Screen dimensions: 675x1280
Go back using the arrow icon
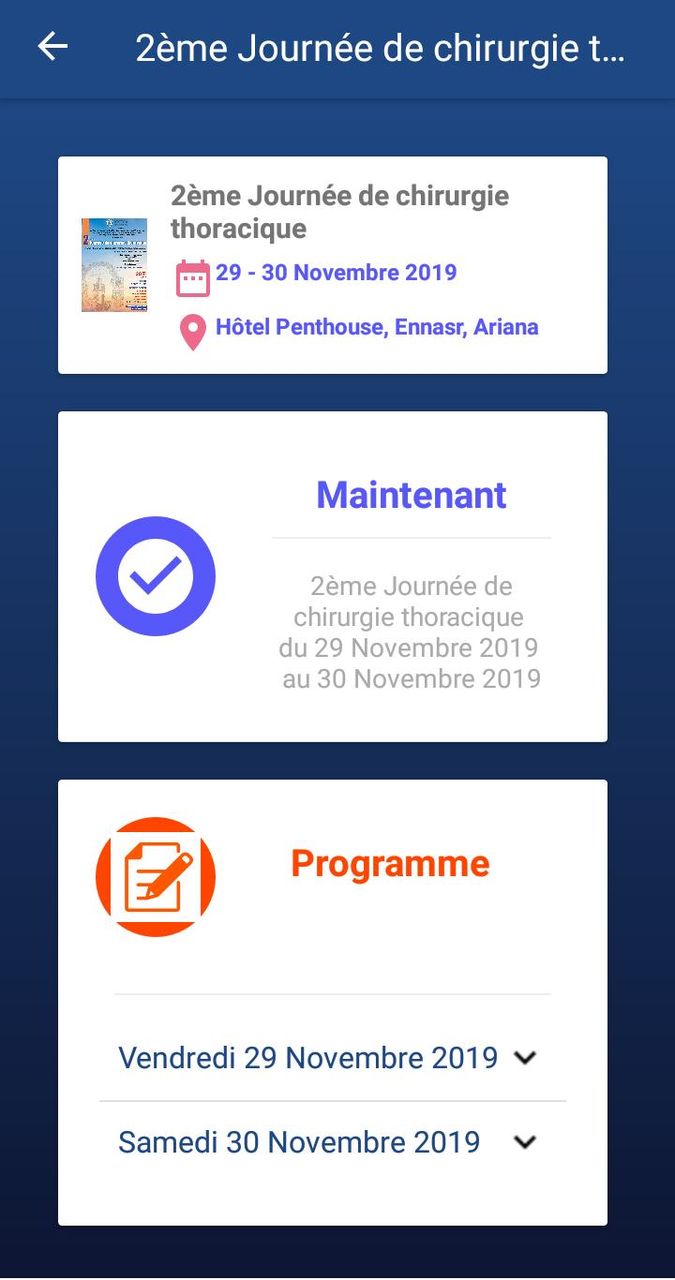52,47
